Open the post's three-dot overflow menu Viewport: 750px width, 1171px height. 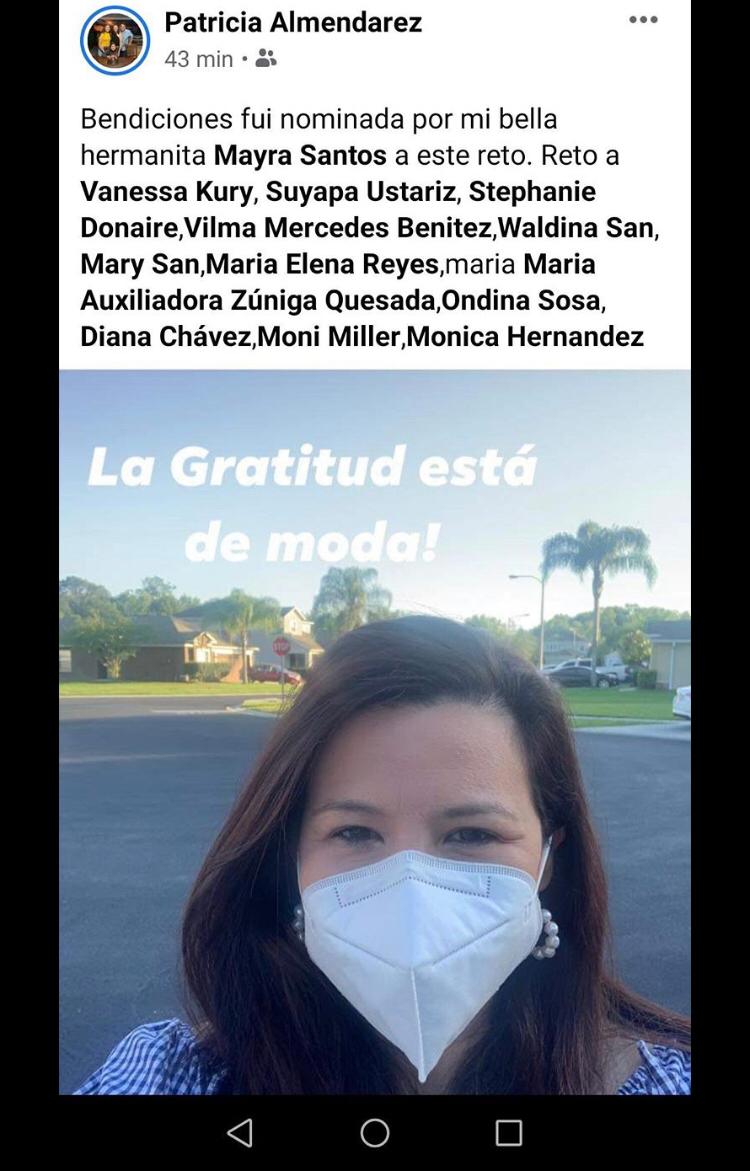click(643, 21)
